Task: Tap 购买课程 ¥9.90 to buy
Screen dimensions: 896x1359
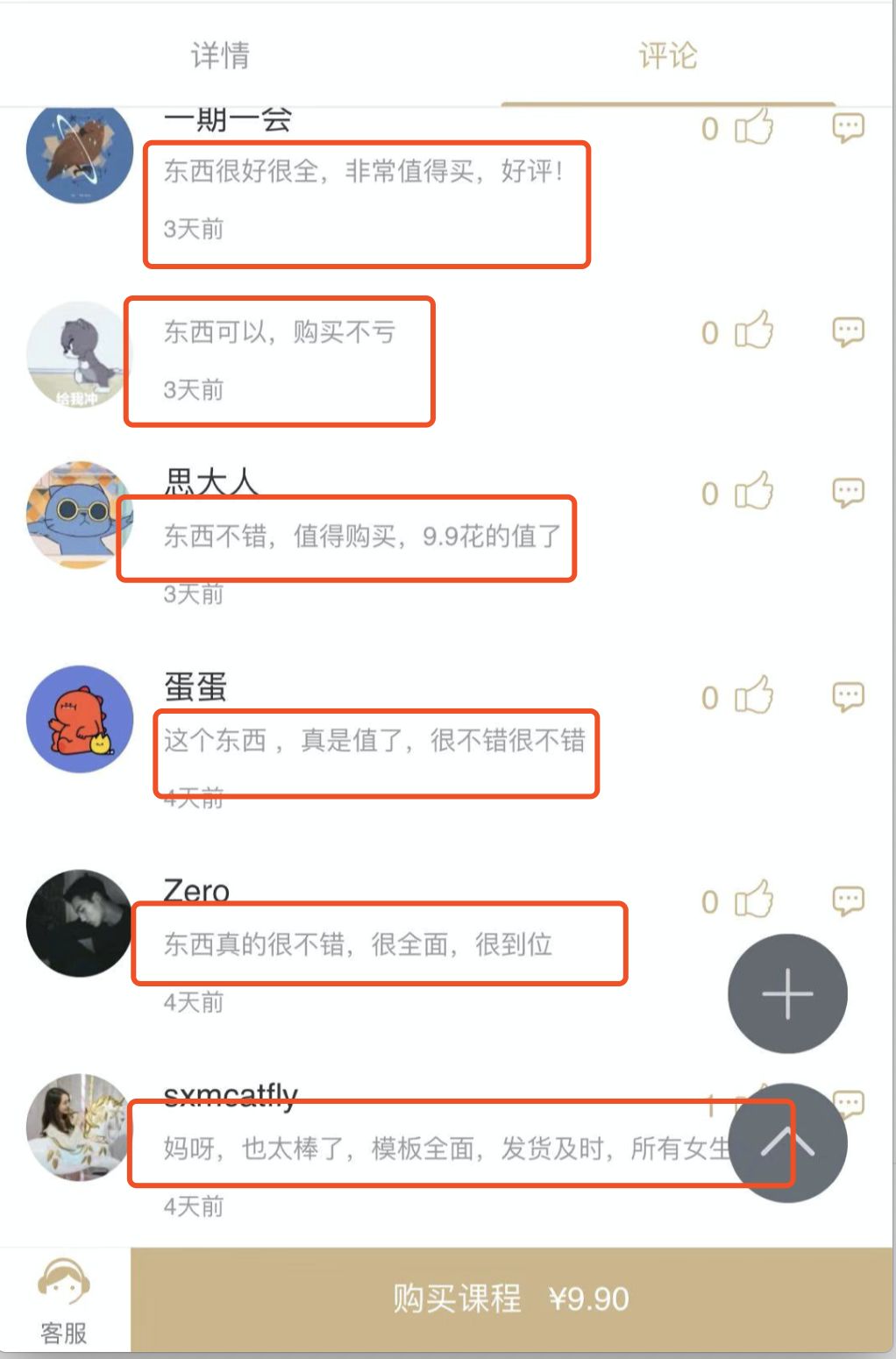Action: 511,1299
